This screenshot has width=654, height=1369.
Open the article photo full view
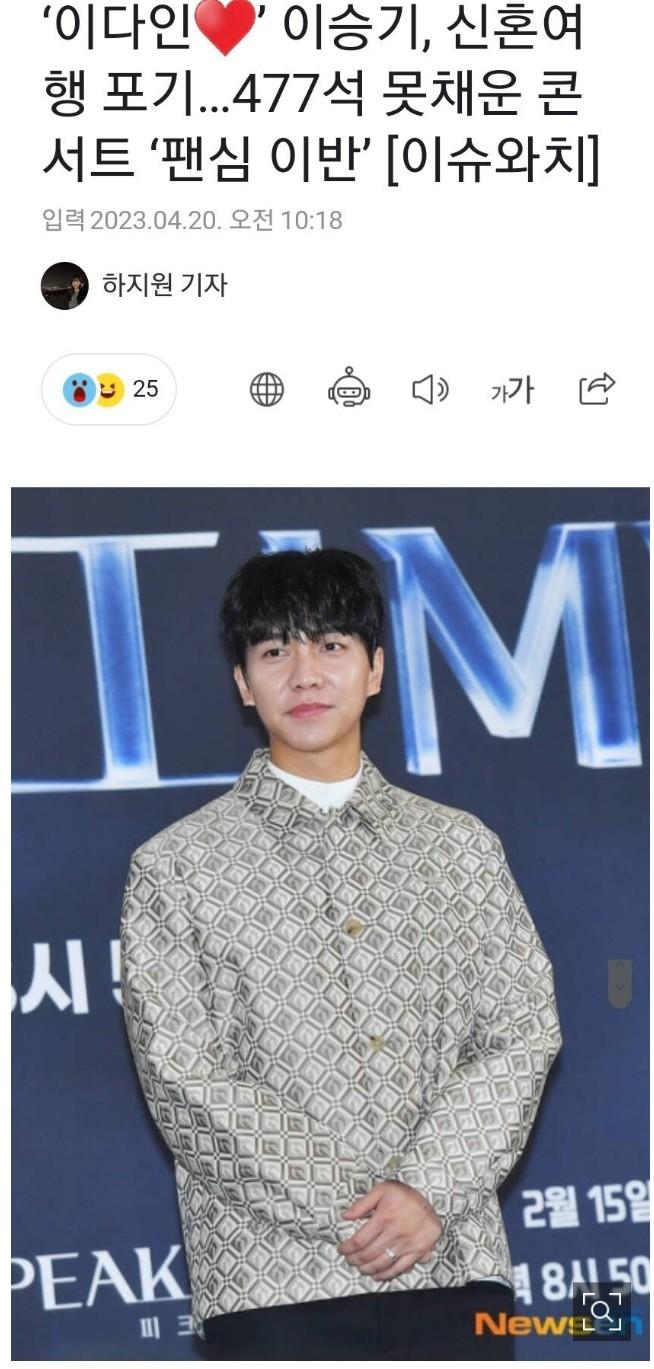330,900
